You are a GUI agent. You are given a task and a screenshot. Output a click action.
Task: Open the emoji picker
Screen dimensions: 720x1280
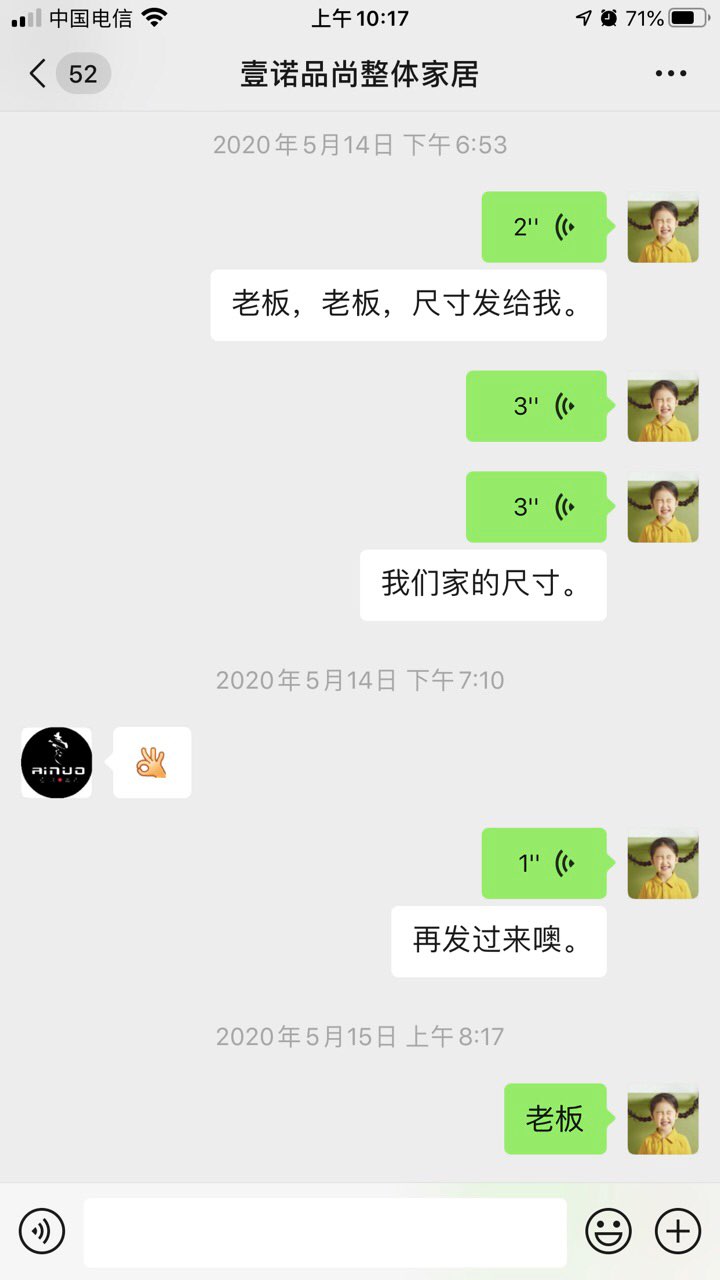[x=608, y=1231]
